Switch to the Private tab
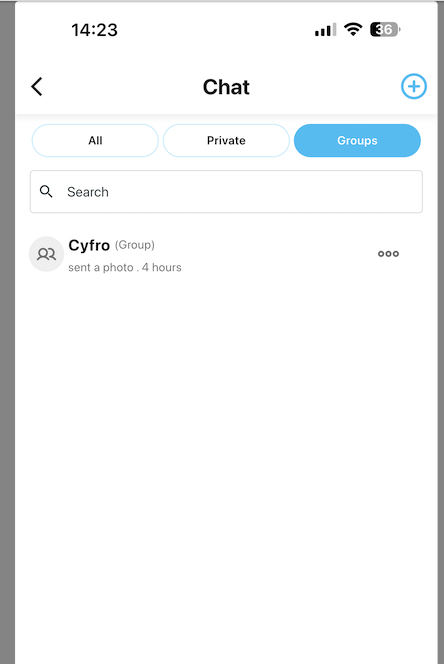The height and width of the screenshot is (664, 444). click(226, 141)
